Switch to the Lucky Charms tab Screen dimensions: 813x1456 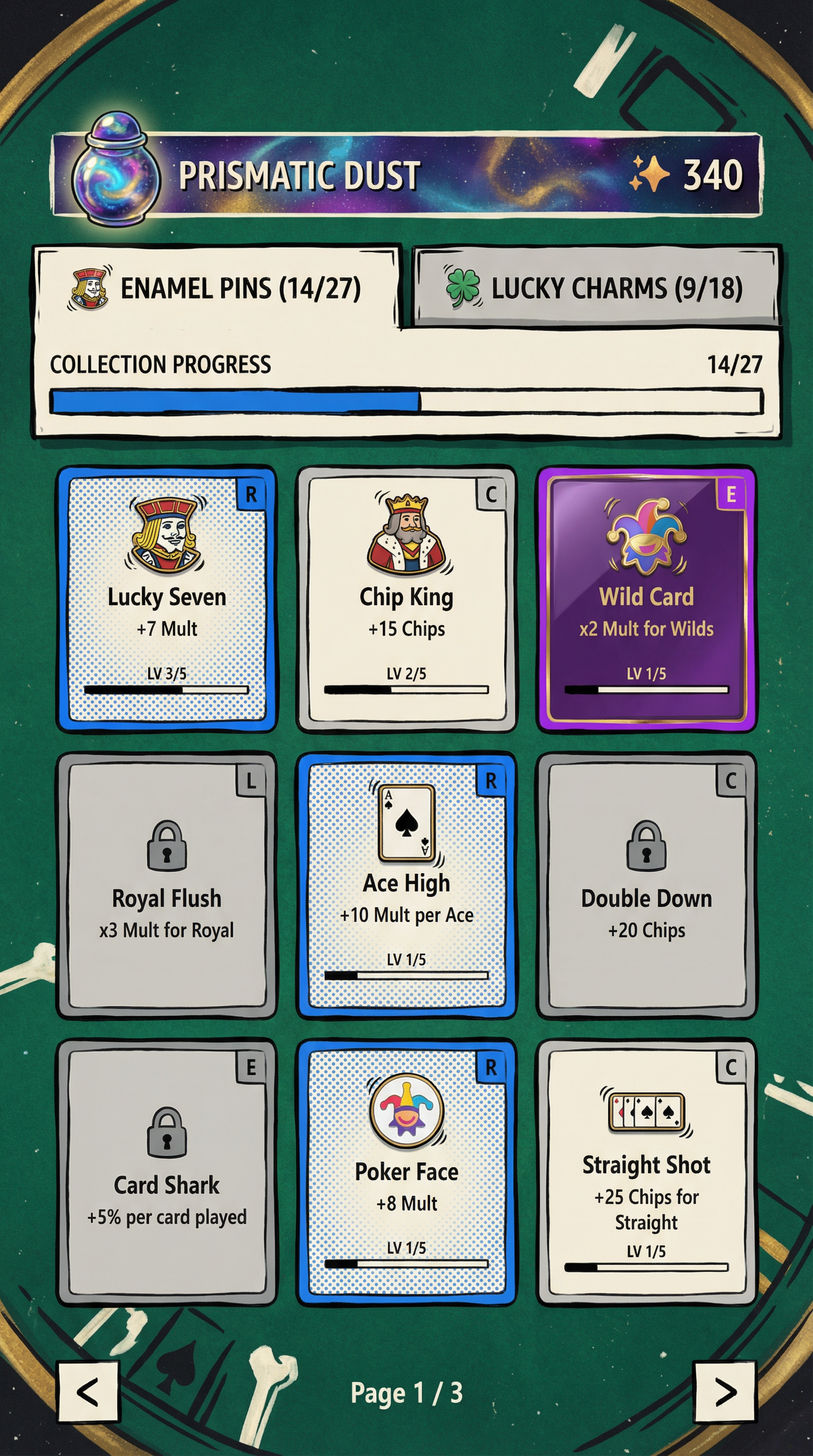tap(597, 287)
